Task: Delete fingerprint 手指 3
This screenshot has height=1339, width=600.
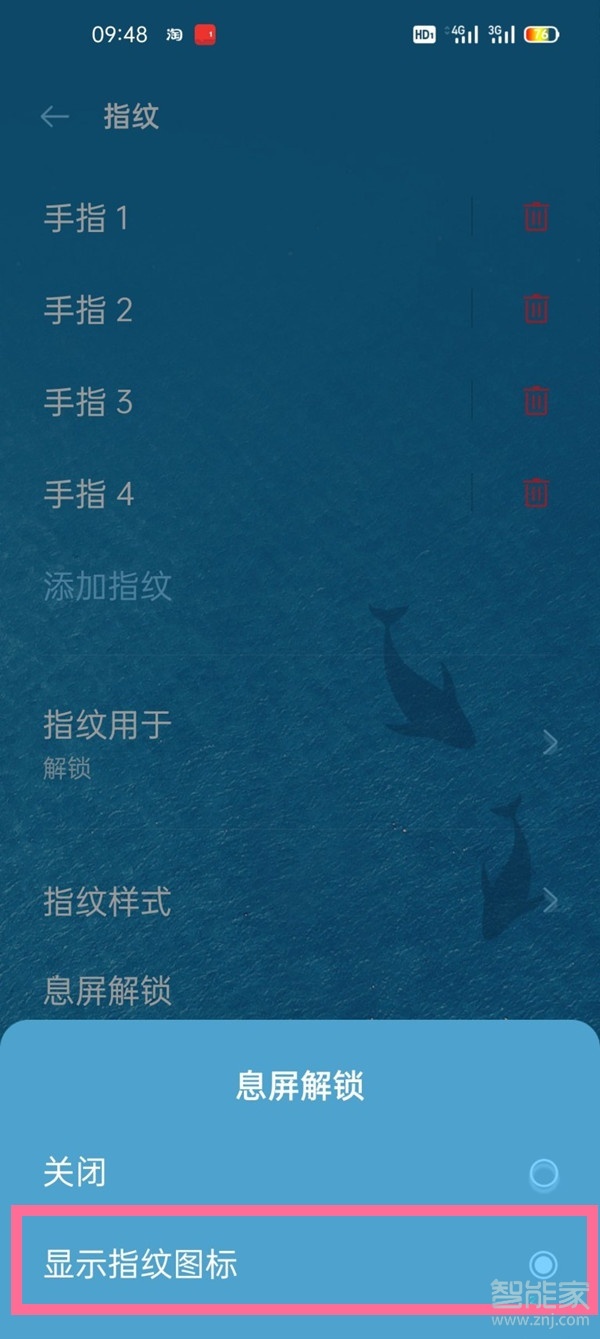Action: tap(536, 401)
